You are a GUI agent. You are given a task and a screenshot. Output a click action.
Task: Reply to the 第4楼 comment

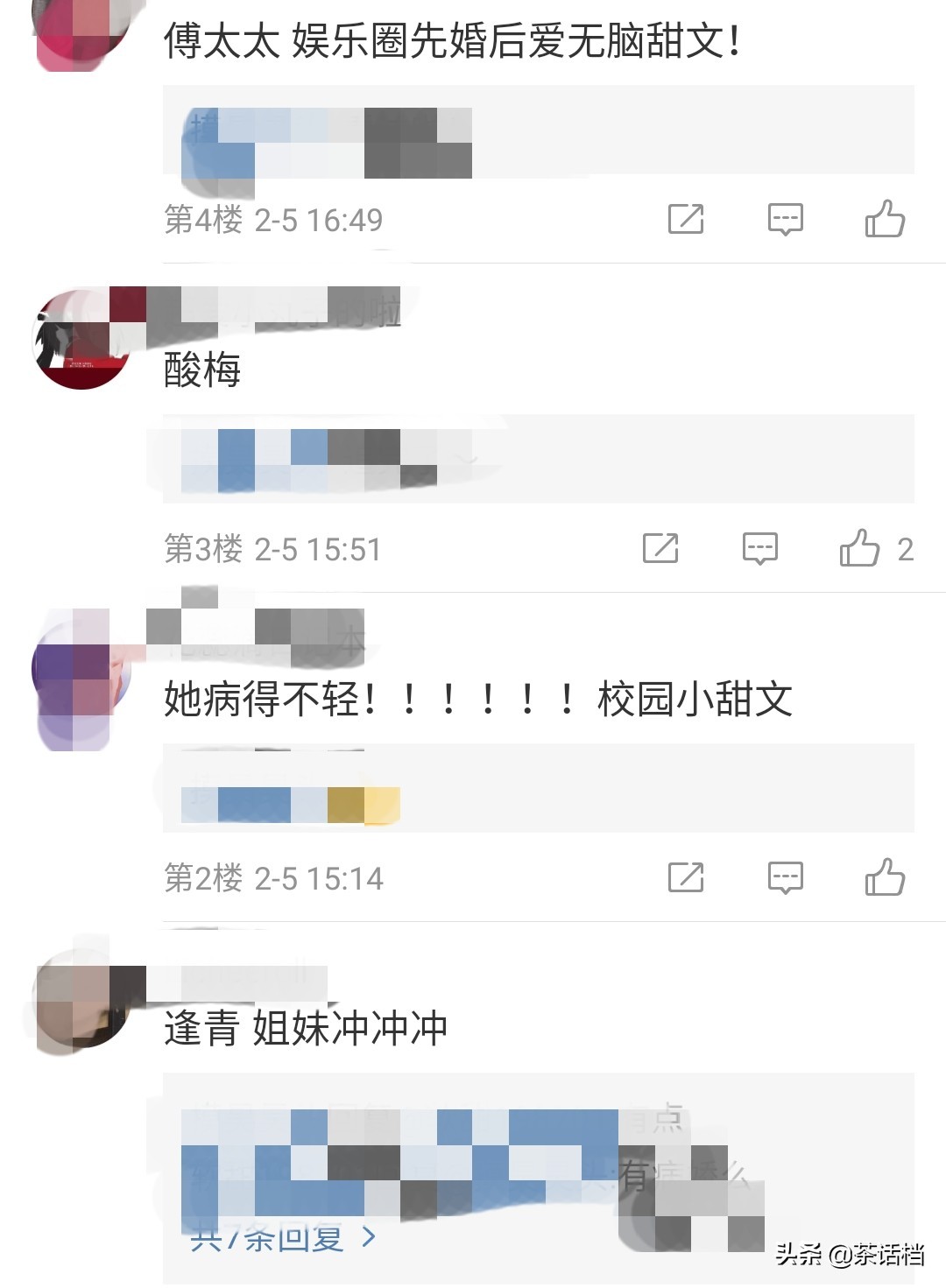785,219
